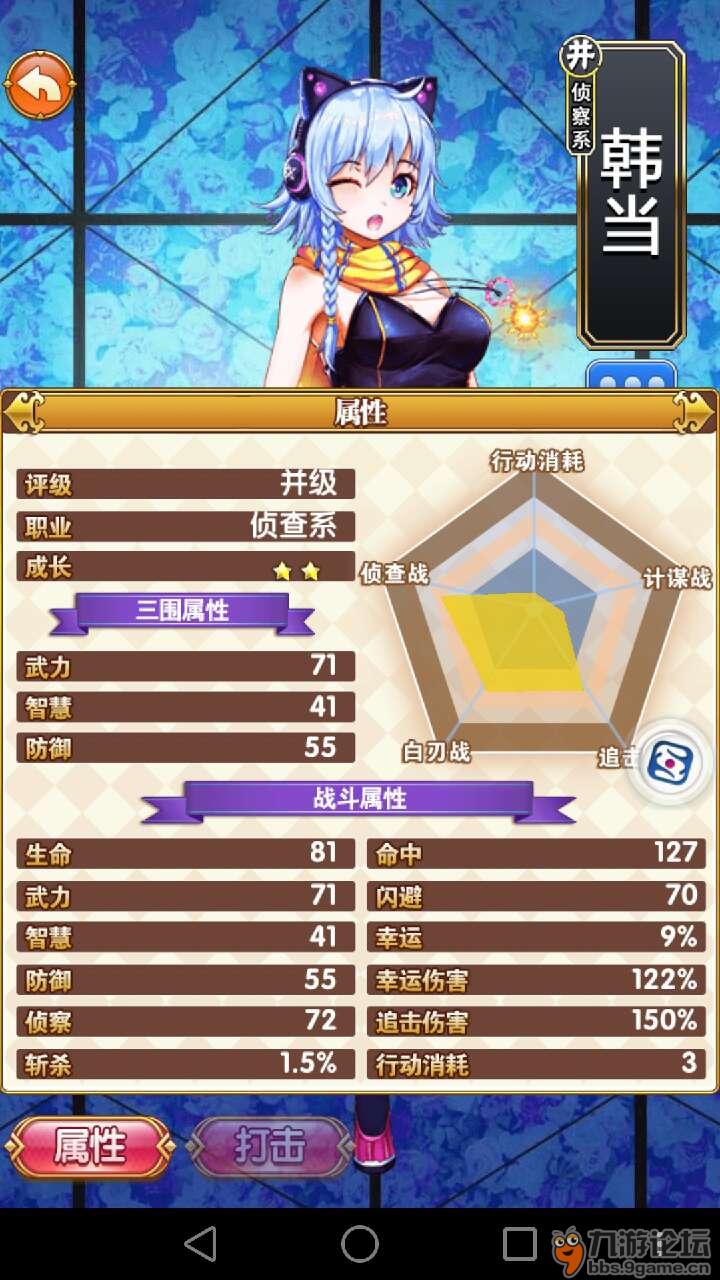The image size is (720, 1280).
Task: Switch to the 打击 tab
Action: 269,1146
